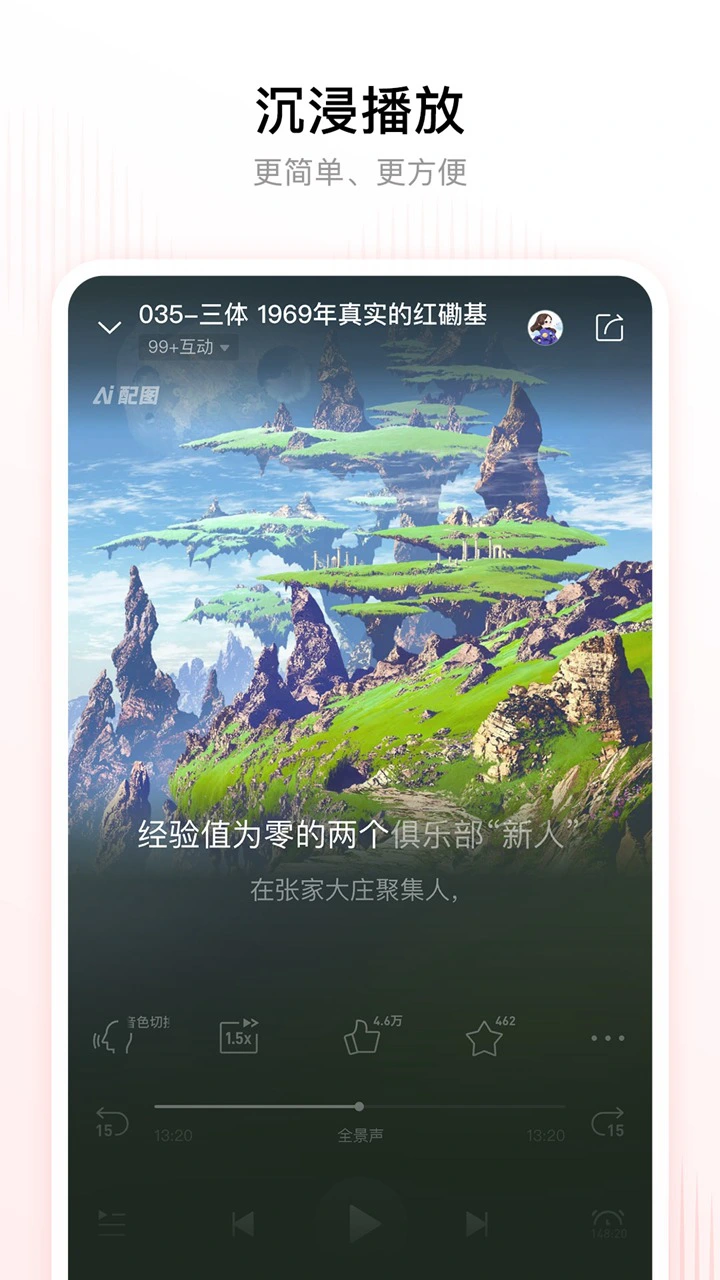Viewport: 720px width, 1280px height.
Task: Fast-forward playback 15 seconds
Action: tap(608, 1122)
